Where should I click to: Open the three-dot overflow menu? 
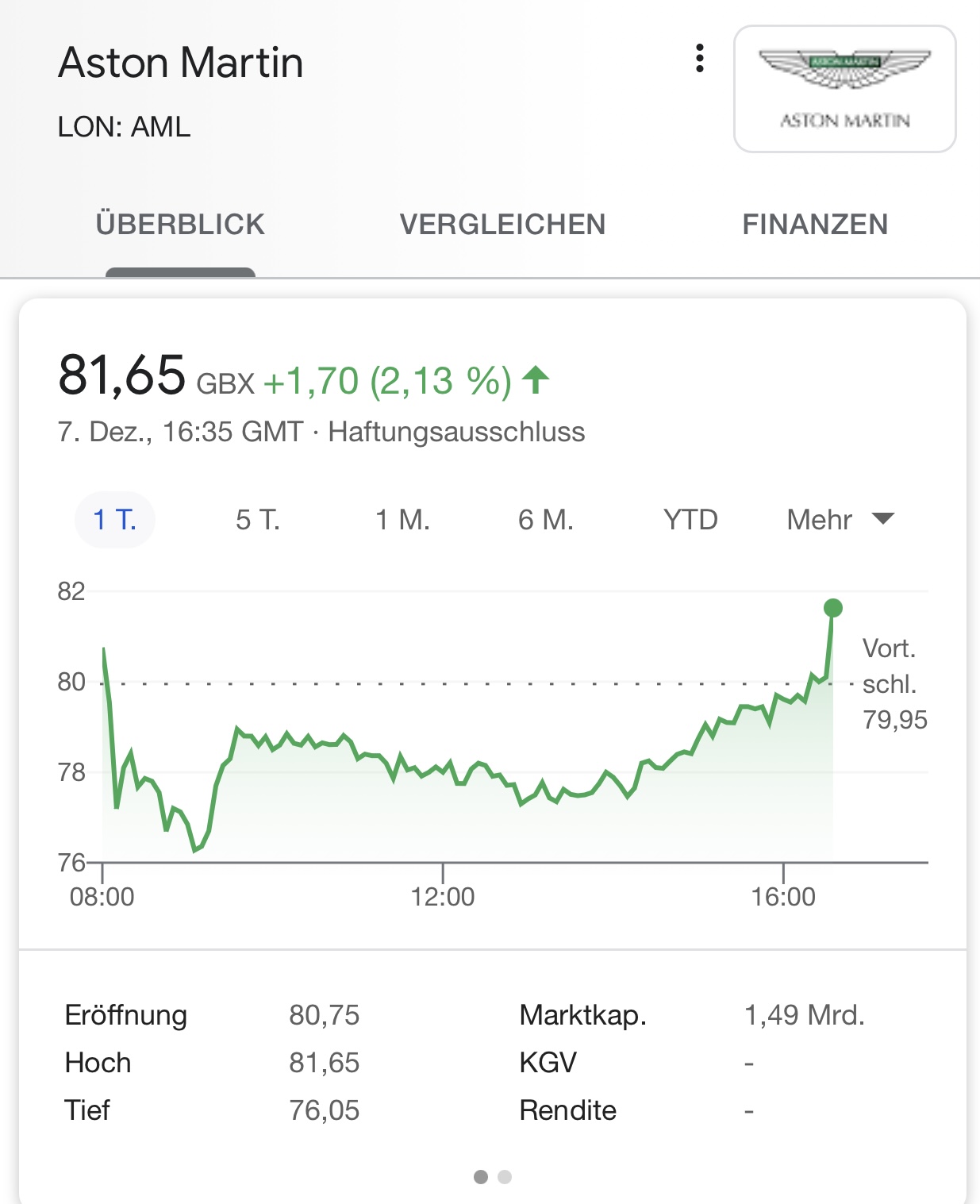tap(699, 59)
